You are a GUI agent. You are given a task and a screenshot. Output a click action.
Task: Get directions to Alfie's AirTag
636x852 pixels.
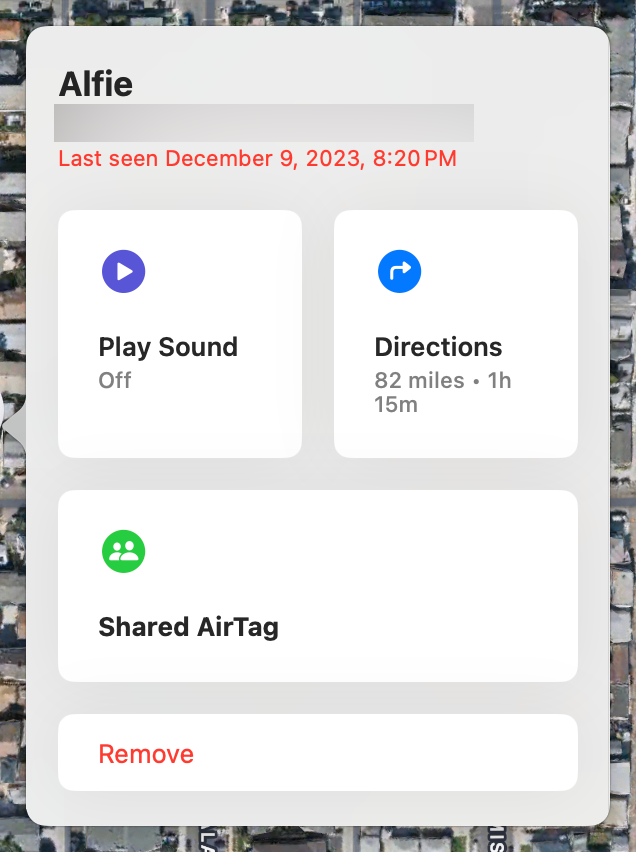[455, 333]
